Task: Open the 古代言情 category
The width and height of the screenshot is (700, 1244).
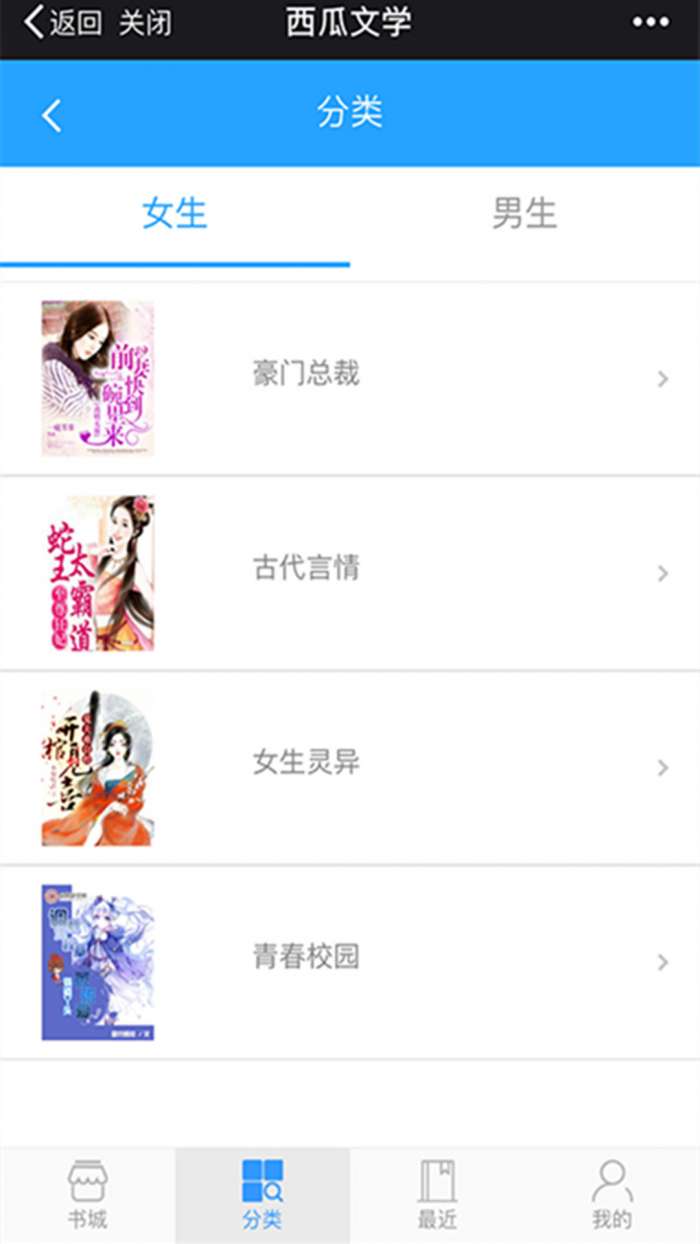Action: click(x=350, y=571)
